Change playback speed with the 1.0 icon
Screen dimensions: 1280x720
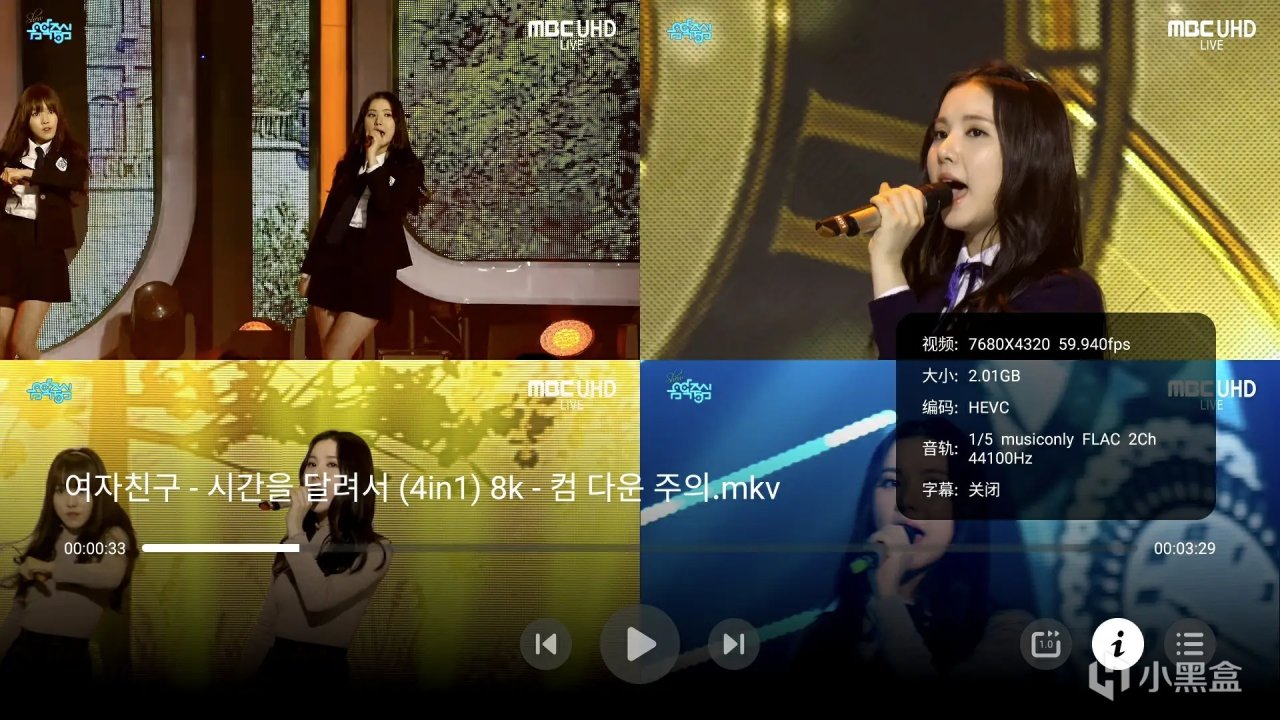[1046, 644]
